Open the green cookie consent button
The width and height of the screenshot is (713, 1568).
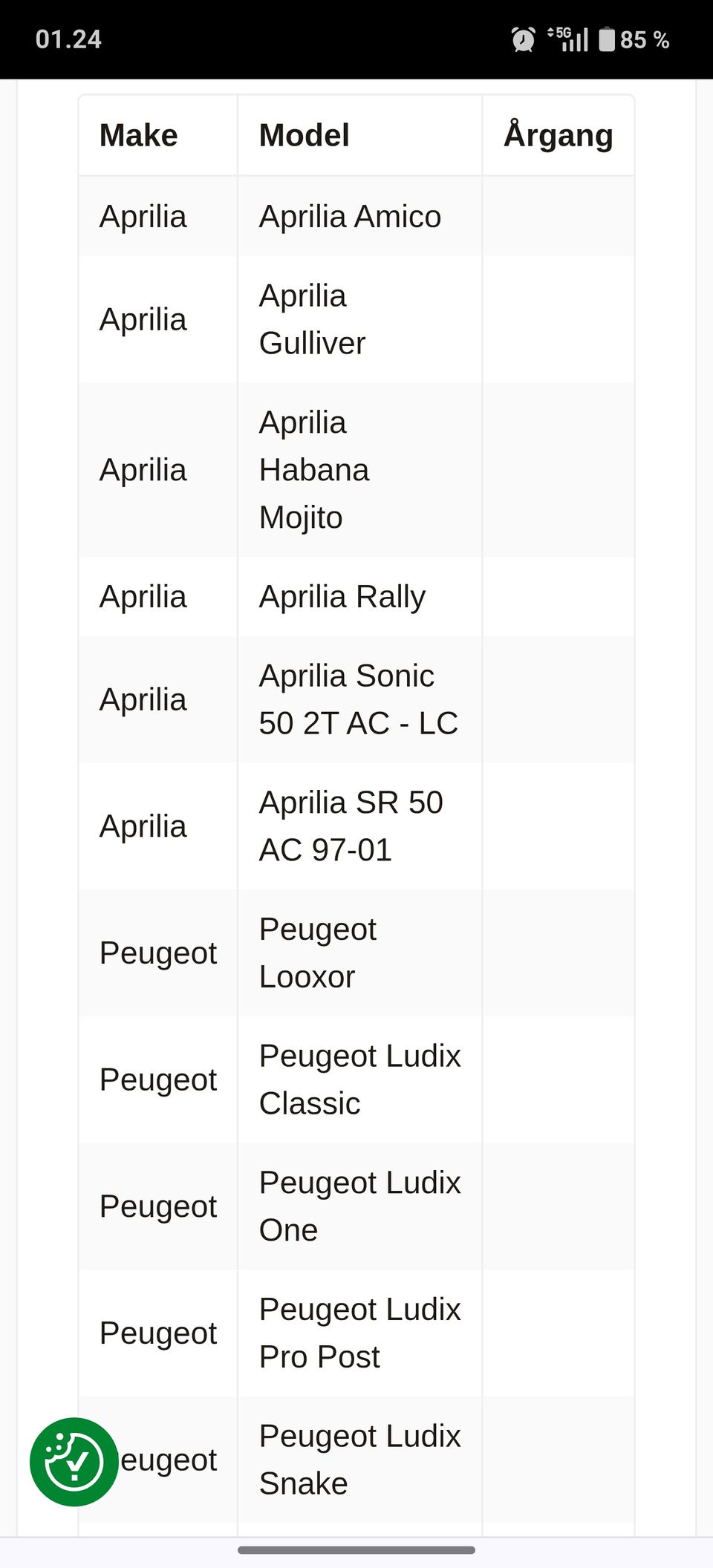[x=74, y=1462]
